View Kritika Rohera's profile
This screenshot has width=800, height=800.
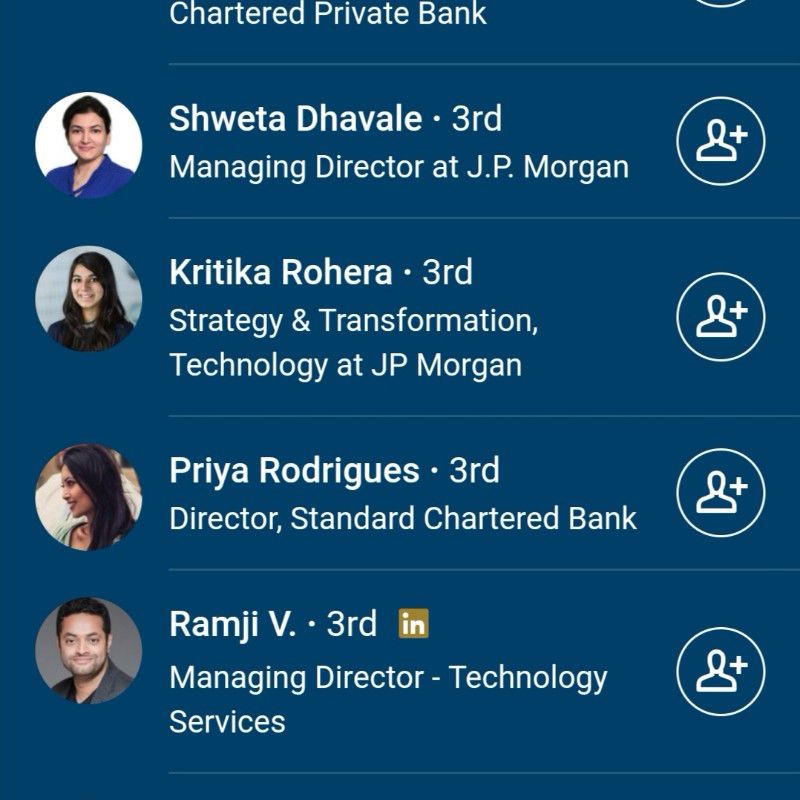coord(281,273)
